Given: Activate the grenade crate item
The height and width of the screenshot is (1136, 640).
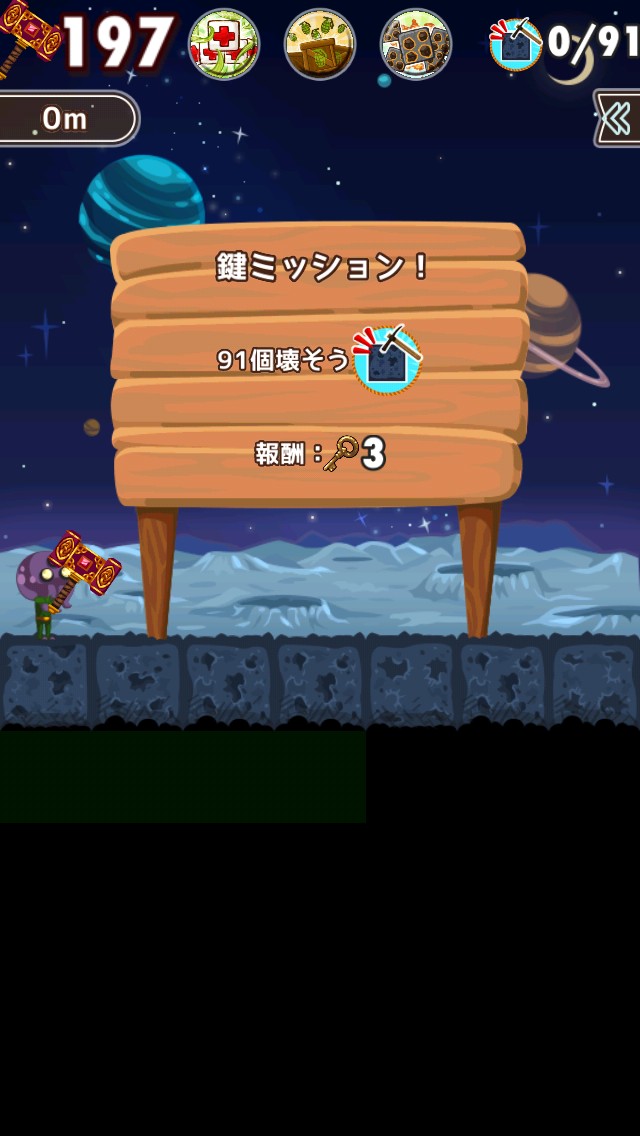Looking at the screenshot, I should (320, 44).
